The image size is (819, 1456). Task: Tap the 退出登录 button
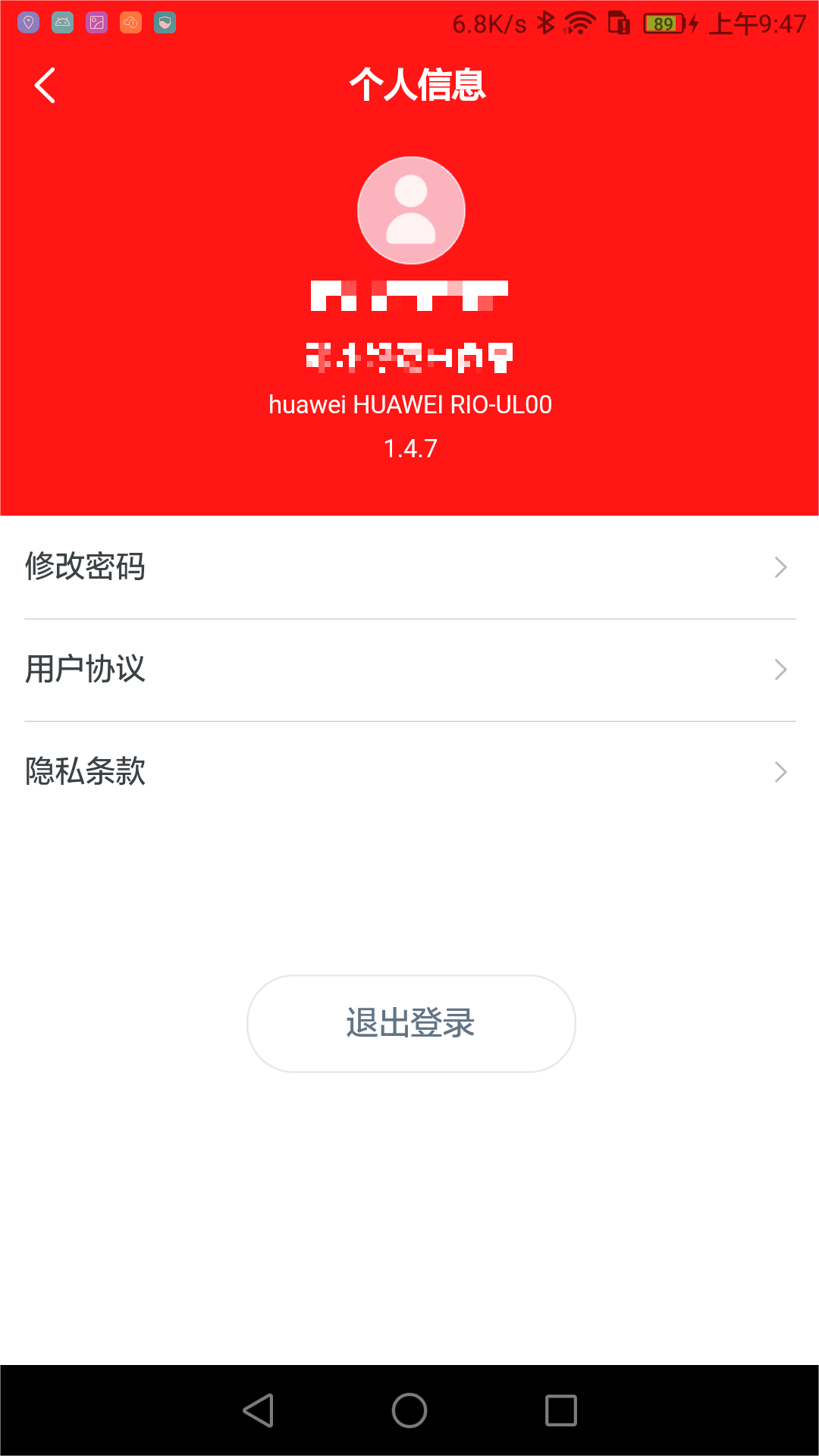click(411, 1023)
